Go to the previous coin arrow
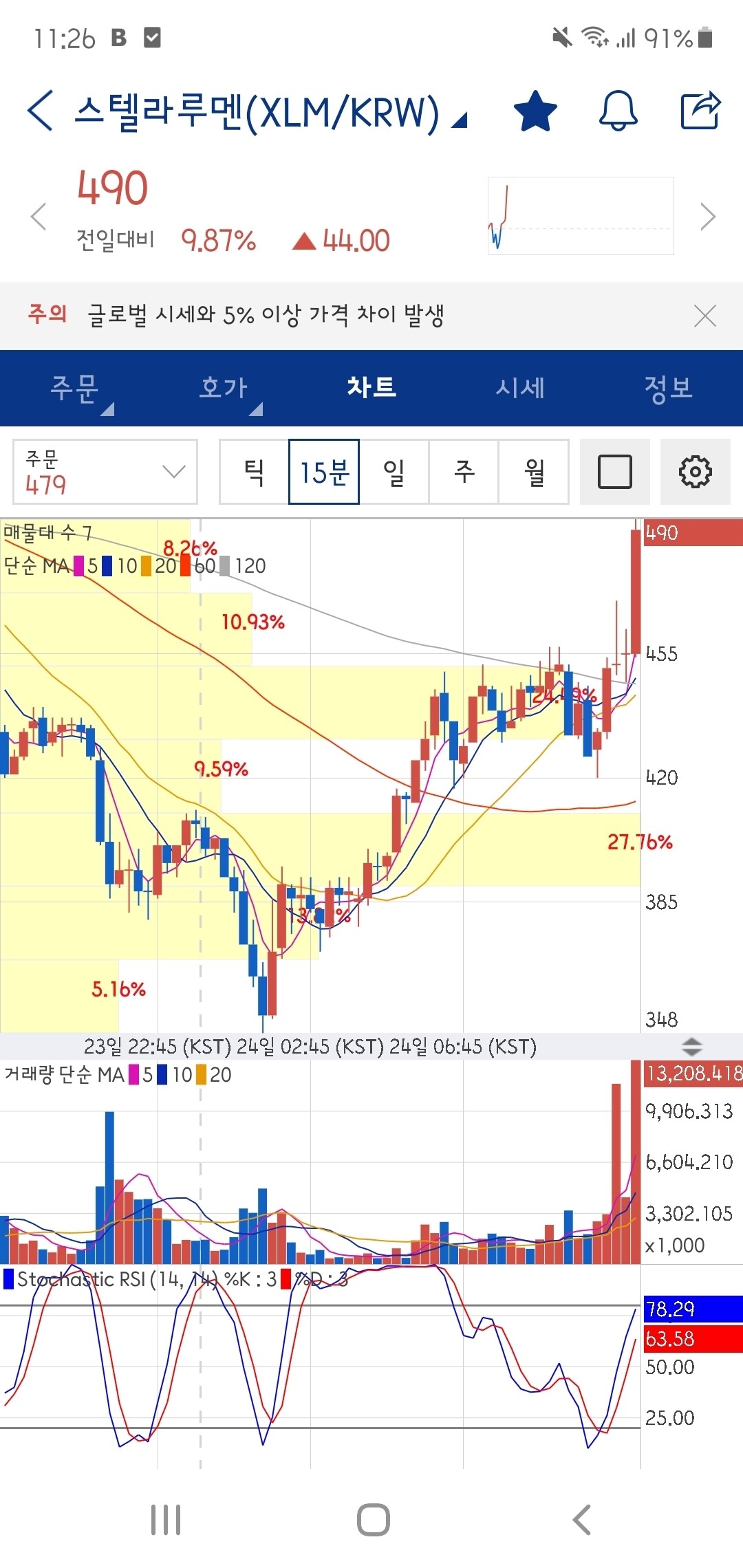The height and width of the screenshot is (1568, 743). click(39, 217)
